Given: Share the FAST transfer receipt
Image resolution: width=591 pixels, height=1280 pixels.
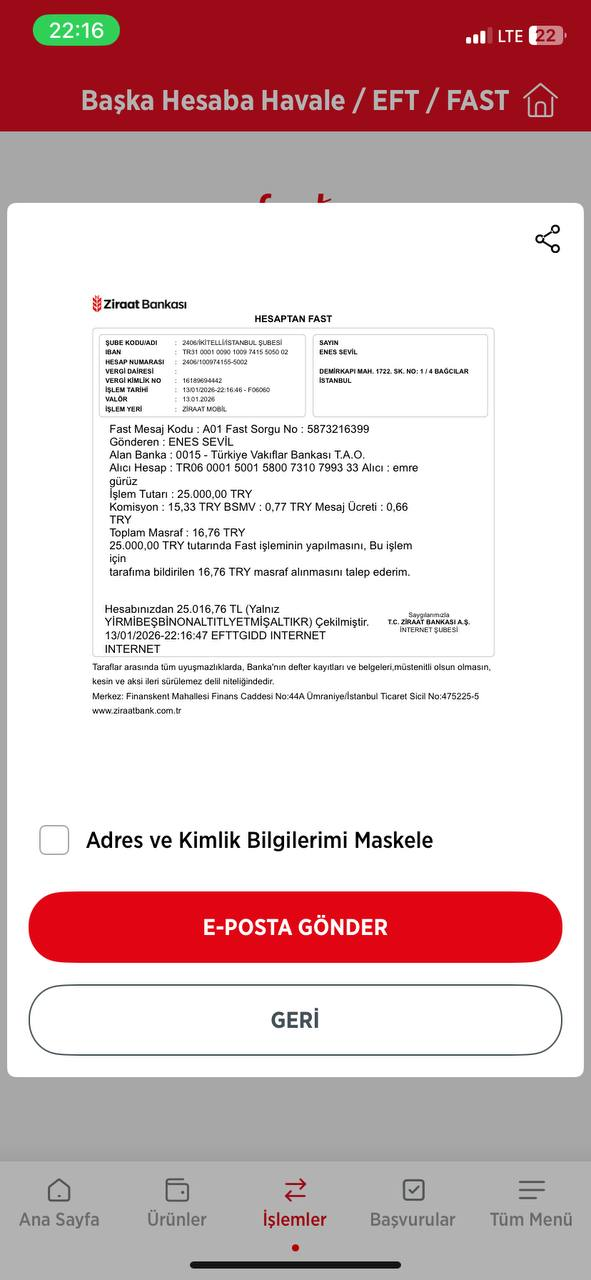Looking at the screenshot, I should pyautogui.click(x=547, y=239).
